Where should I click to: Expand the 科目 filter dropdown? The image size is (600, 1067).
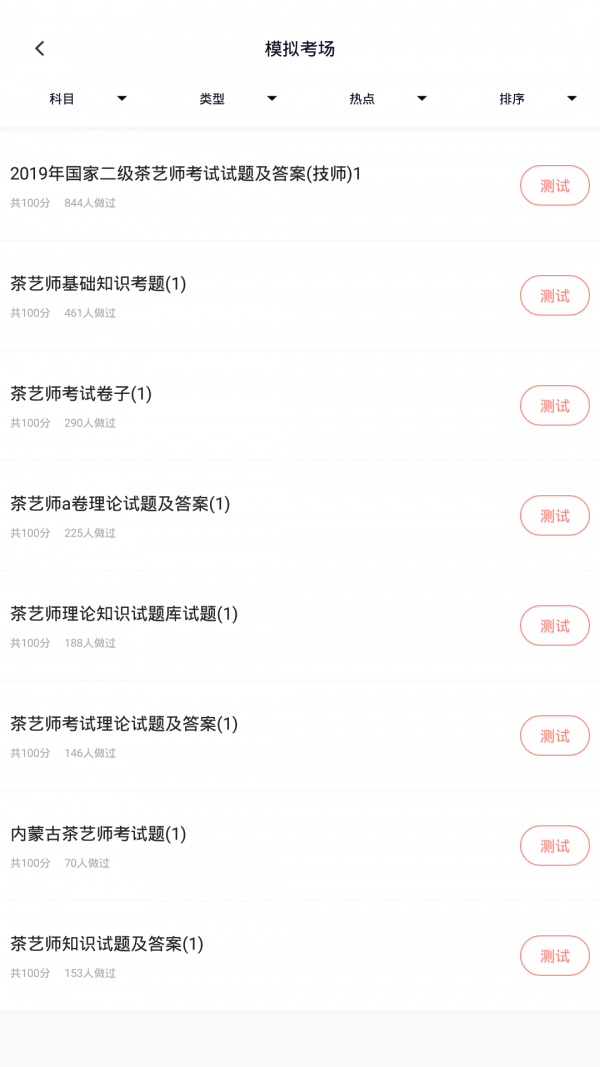(x=87, y=99)
